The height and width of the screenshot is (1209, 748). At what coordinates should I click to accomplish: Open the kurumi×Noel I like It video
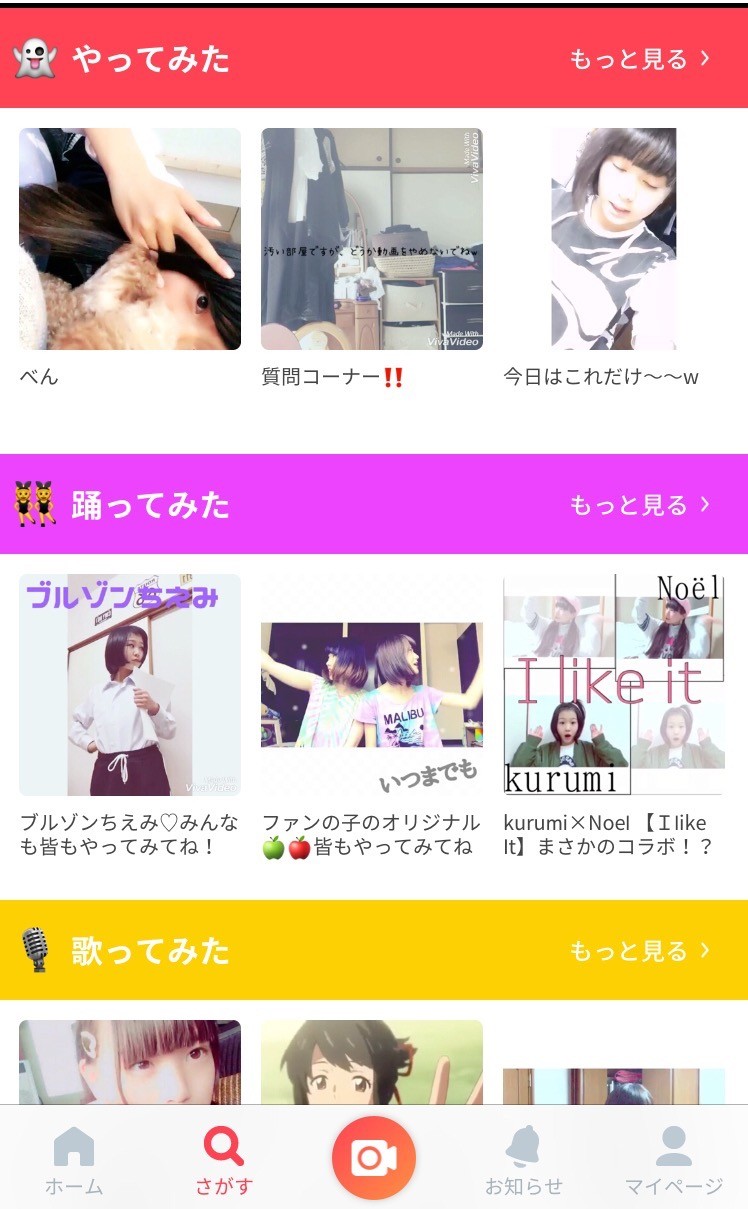point(614,685)
